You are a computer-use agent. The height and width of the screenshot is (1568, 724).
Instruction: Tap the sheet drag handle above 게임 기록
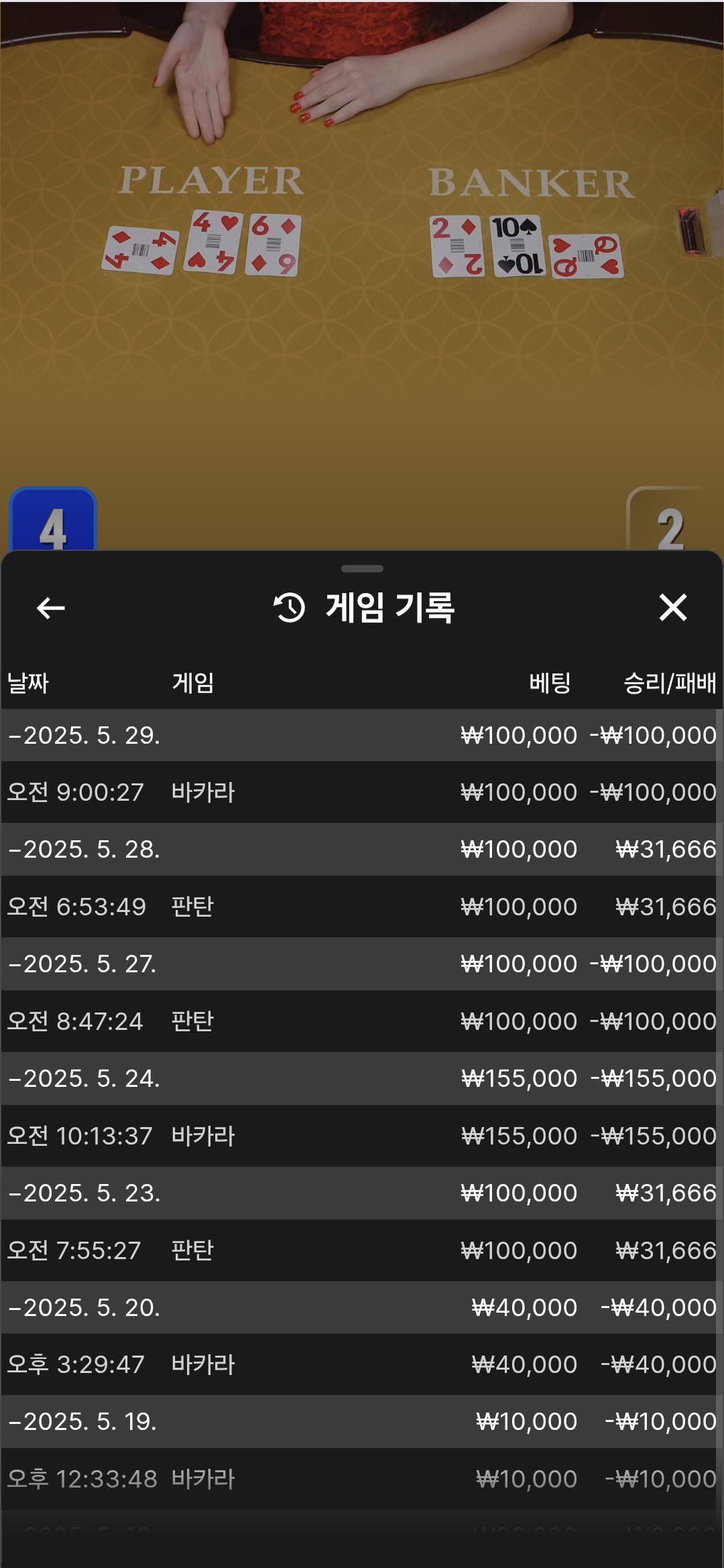(x=362, y=569)
